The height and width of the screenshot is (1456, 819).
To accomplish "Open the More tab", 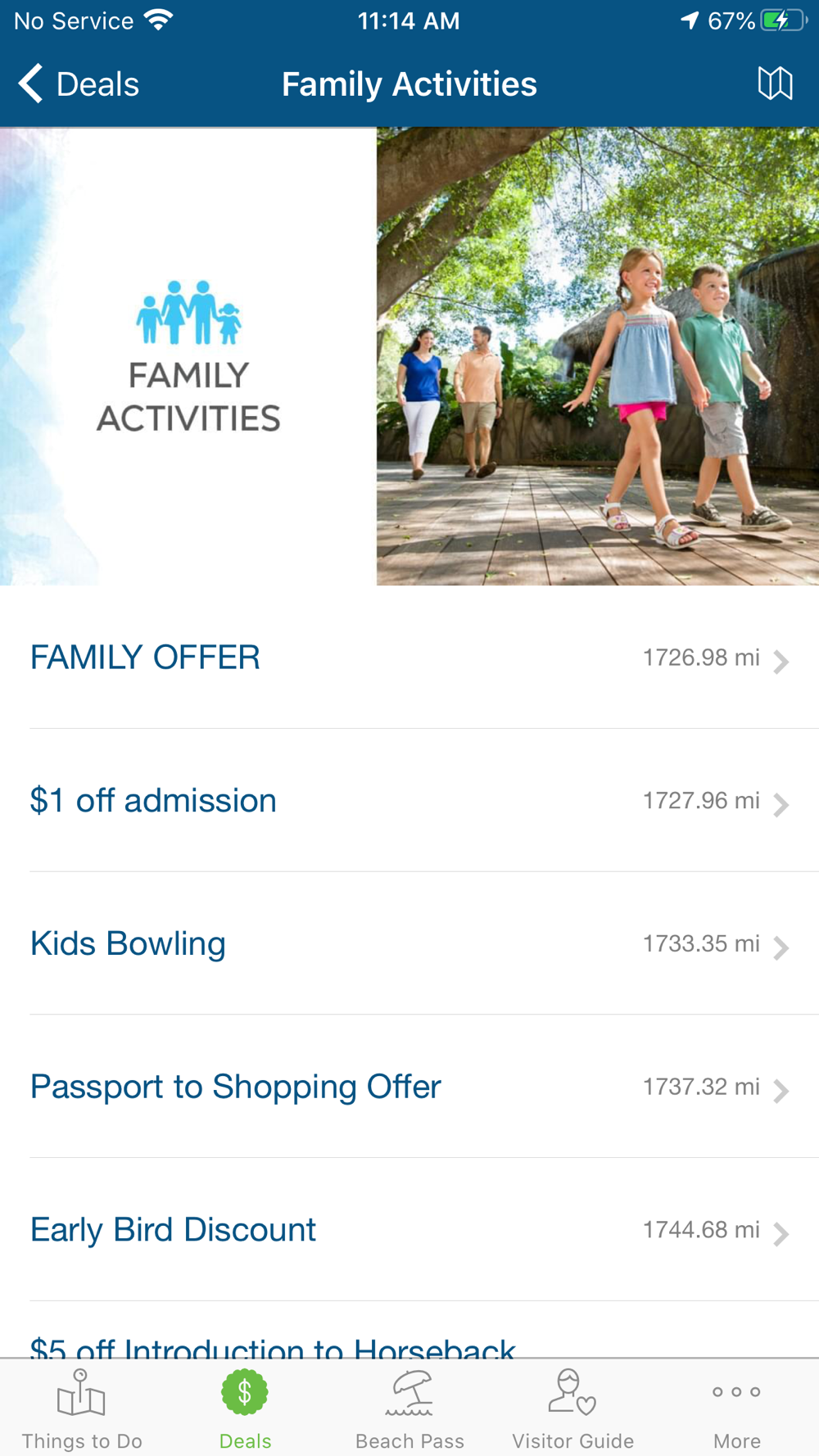I will pyautogui.click(x=736, y=1409).
